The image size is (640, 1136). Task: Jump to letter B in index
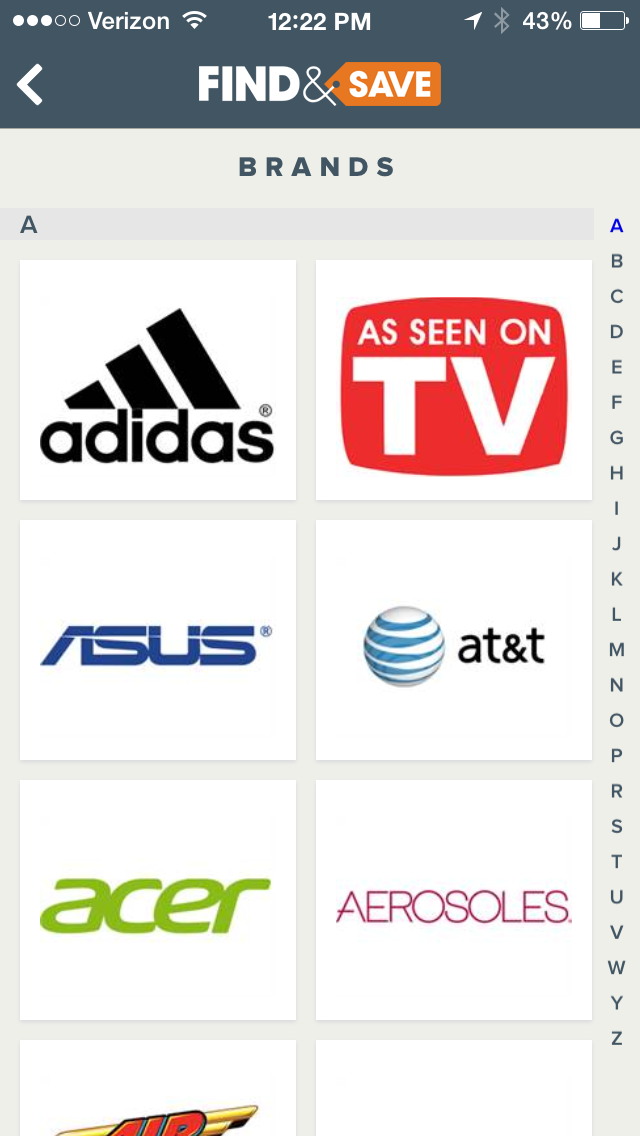click(617, 261)
